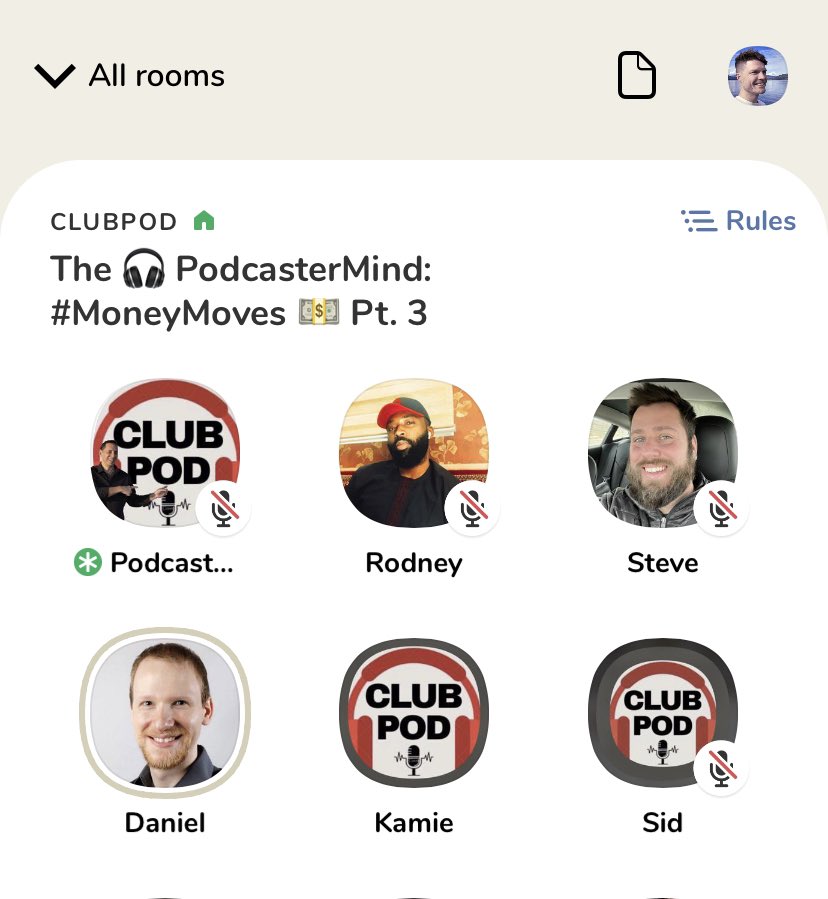
Task: Open Sid's profile
Action: pyautogui.click(x=662, y=713)
